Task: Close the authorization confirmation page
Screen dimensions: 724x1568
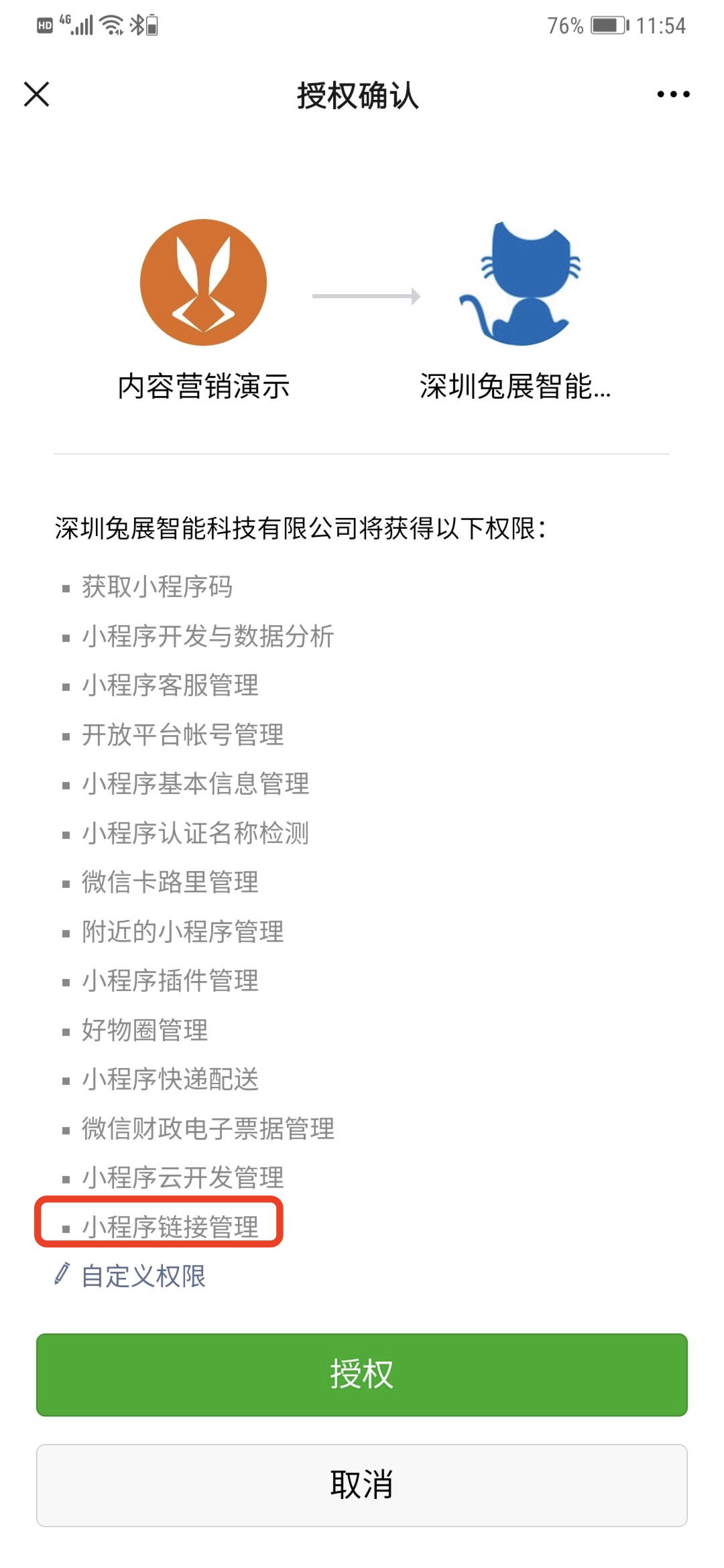Action: [x=37, y=94]
